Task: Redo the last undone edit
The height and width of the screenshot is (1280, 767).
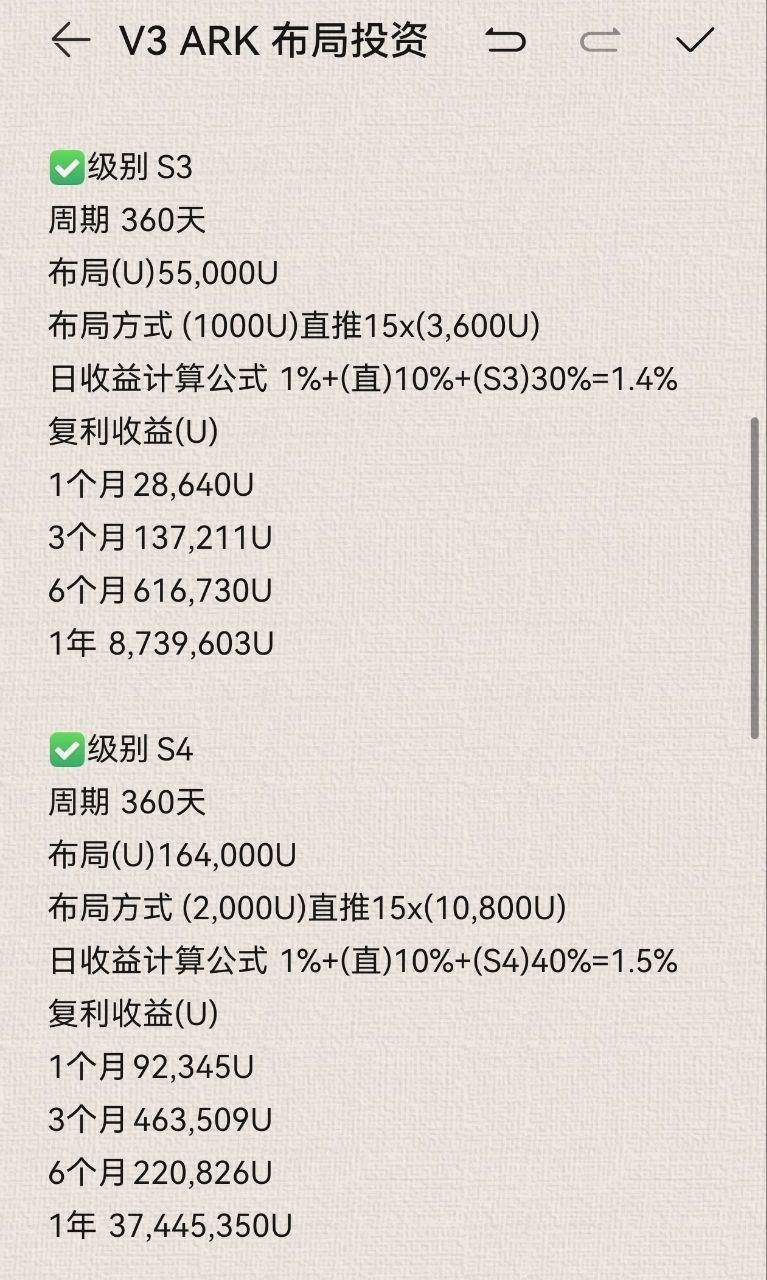Action: click(x=600, y=41)
